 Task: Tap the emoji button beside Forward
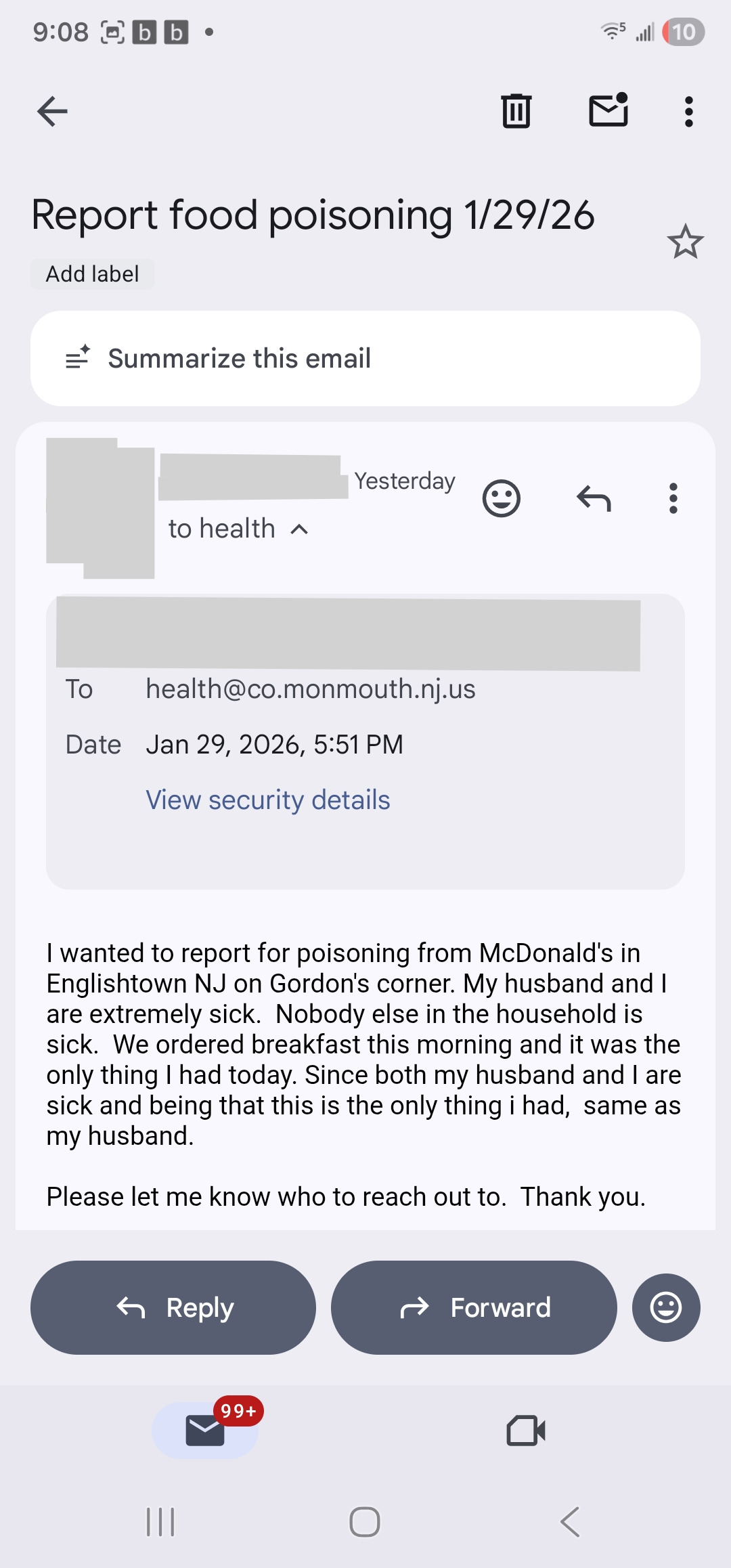pyautogui.click(x=666, y=1307)
